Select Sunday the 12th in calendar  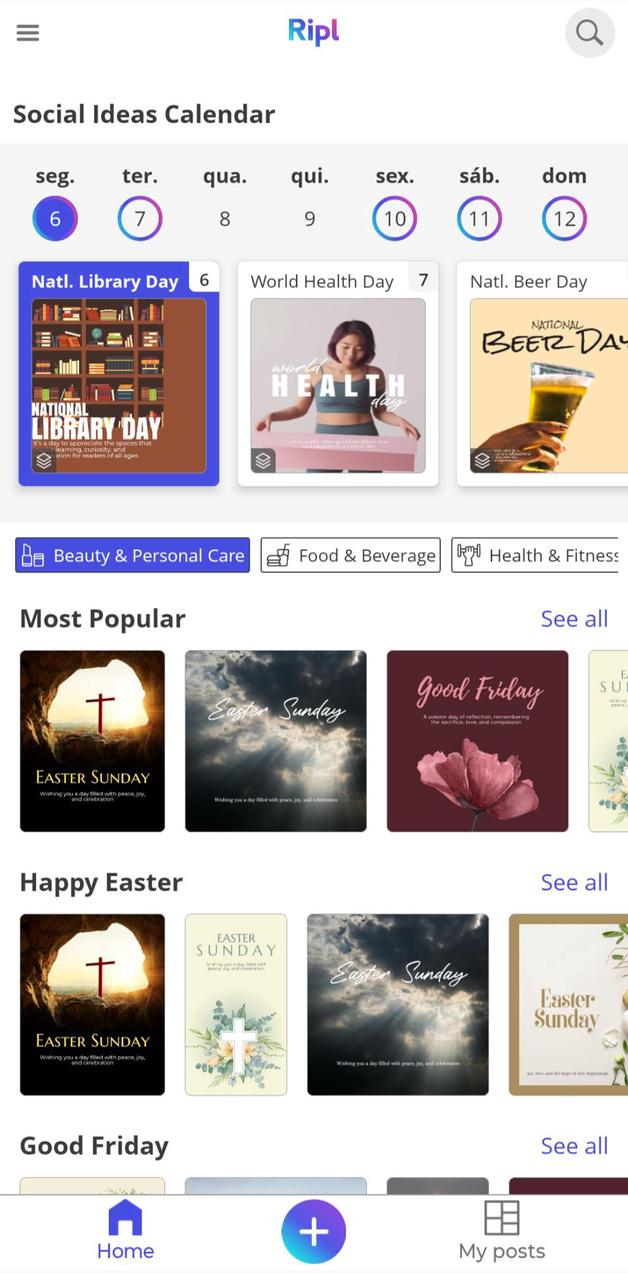click(x=565, y=218)
